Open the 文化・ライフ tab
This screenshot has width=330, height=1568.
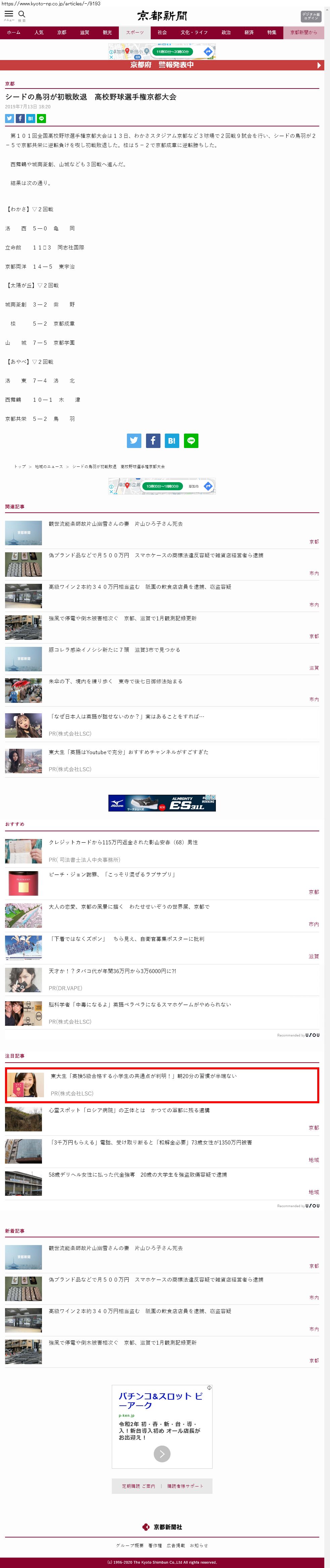194,32
